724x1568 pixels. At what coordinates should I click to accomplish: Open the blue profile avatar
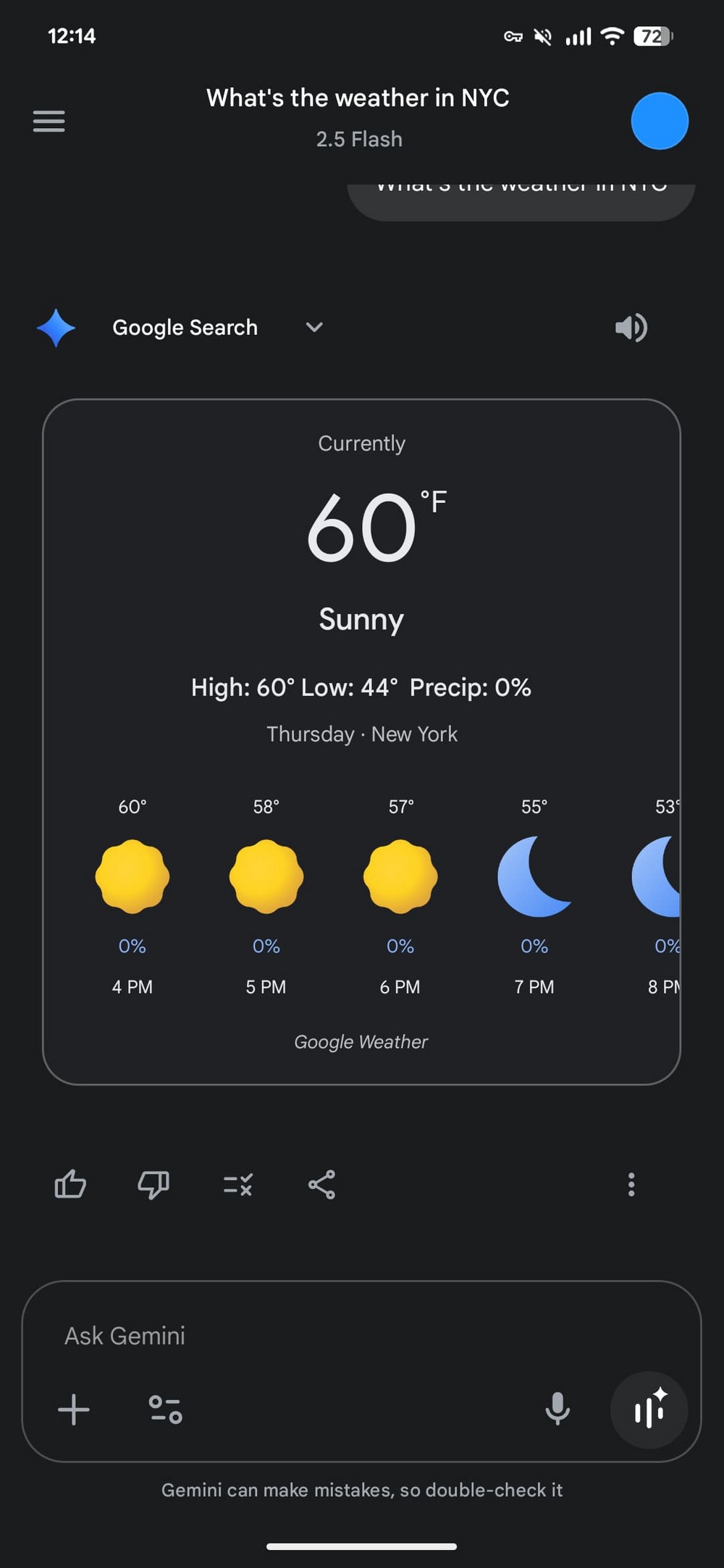(x=659, y=121)
